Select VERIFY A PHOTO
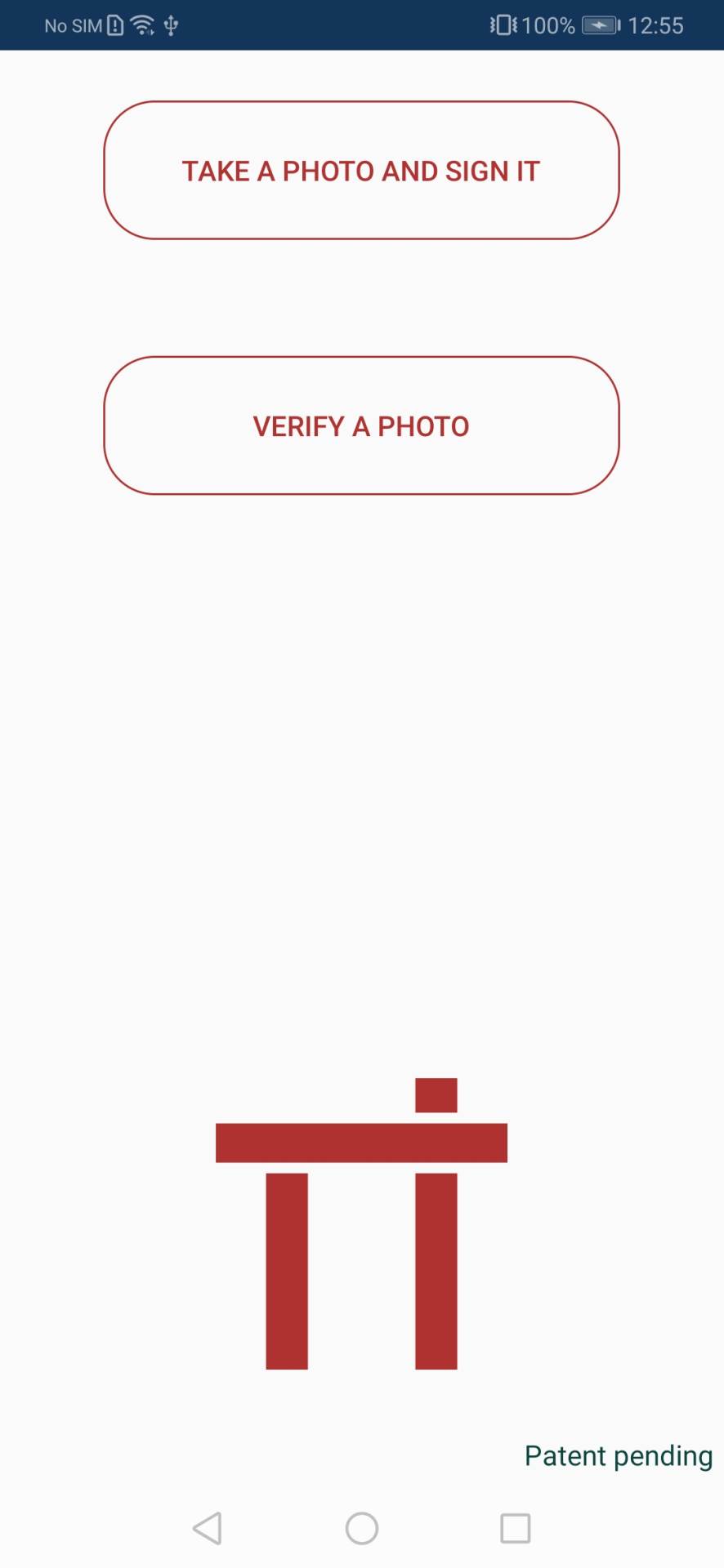This screenshot has height=1568, width=724. (x=360, y=425)
